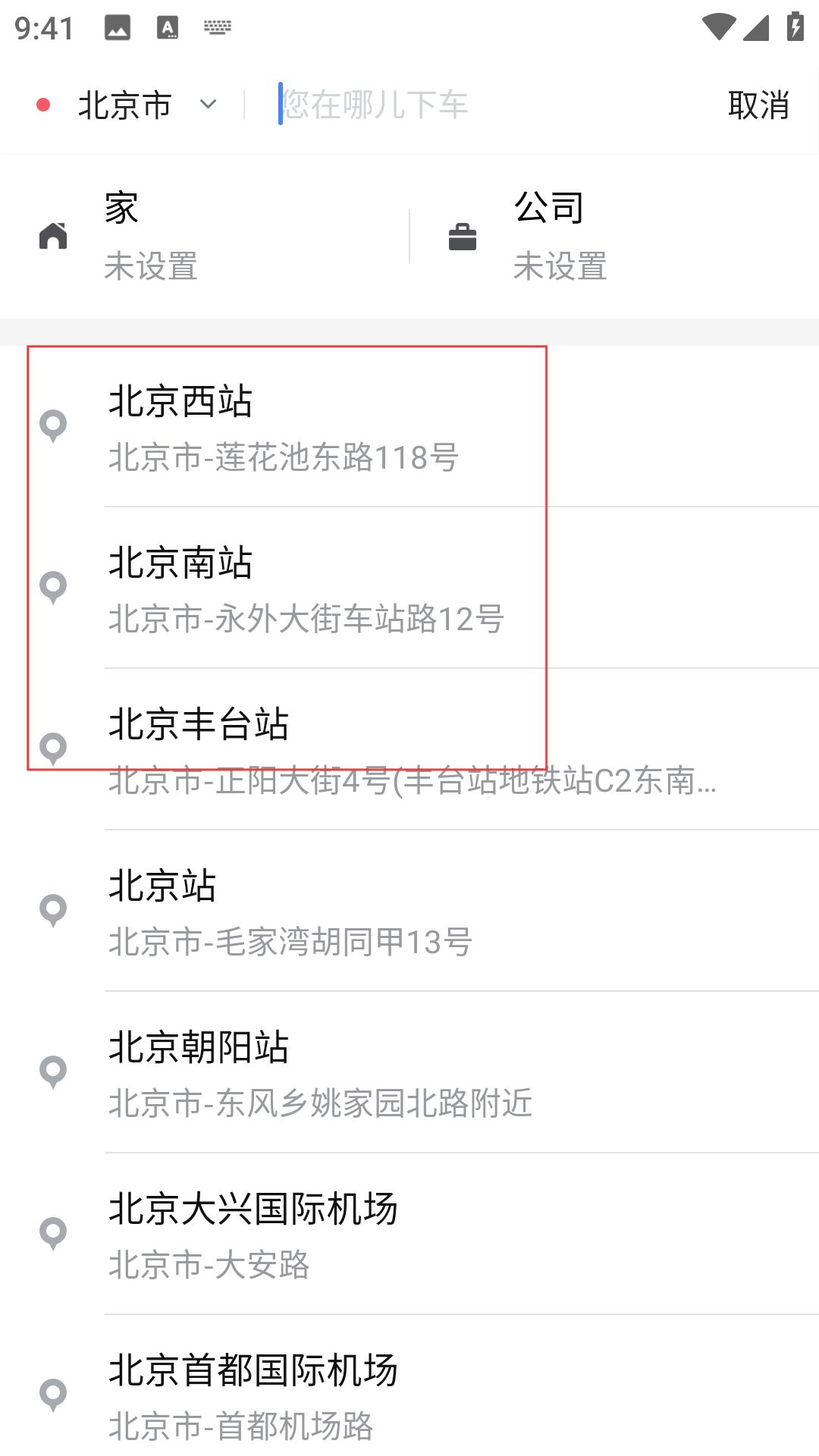Tap the 您在哪儿下车 destination field
The height and width of the screenshot is (1456, 819).
pyautogui.click(x=485, y=105)
